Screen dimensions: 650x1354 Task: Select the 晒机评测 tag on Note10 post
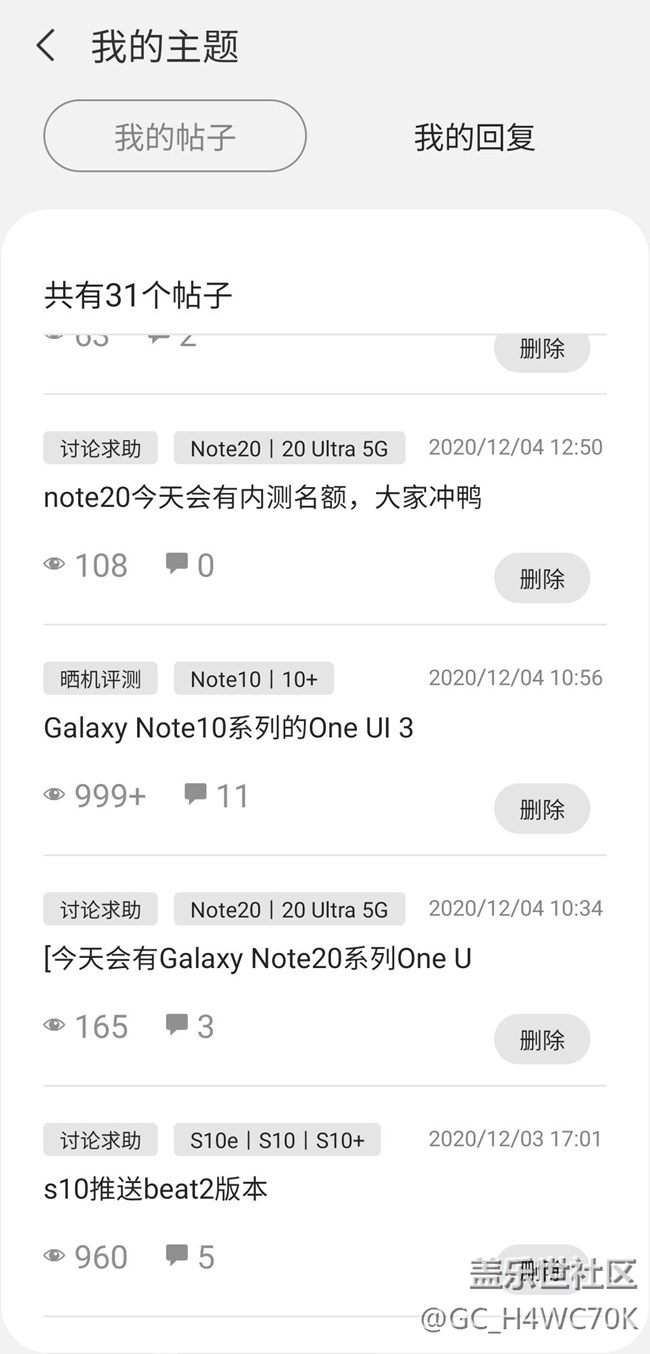[100, 679]
